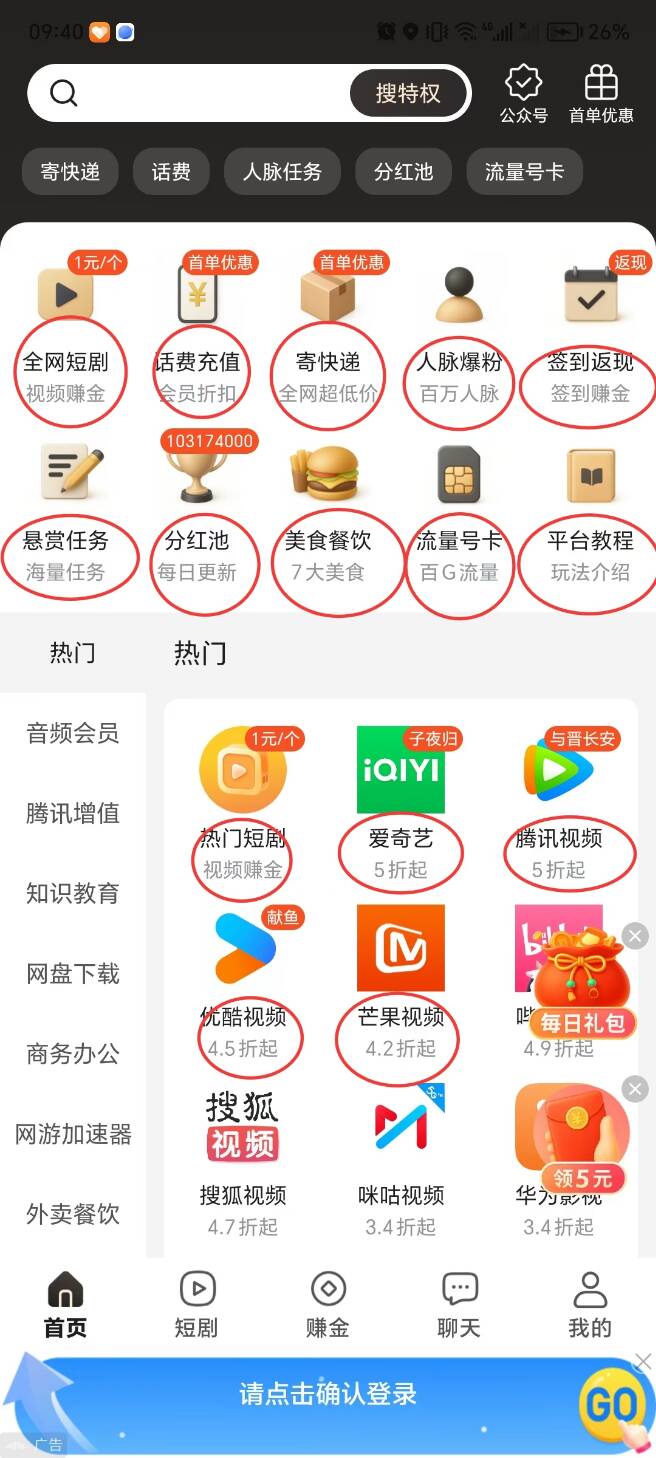Open 首单优惠 gift offers
Screen dimensions: 656x1458
[x=601, y=95]
